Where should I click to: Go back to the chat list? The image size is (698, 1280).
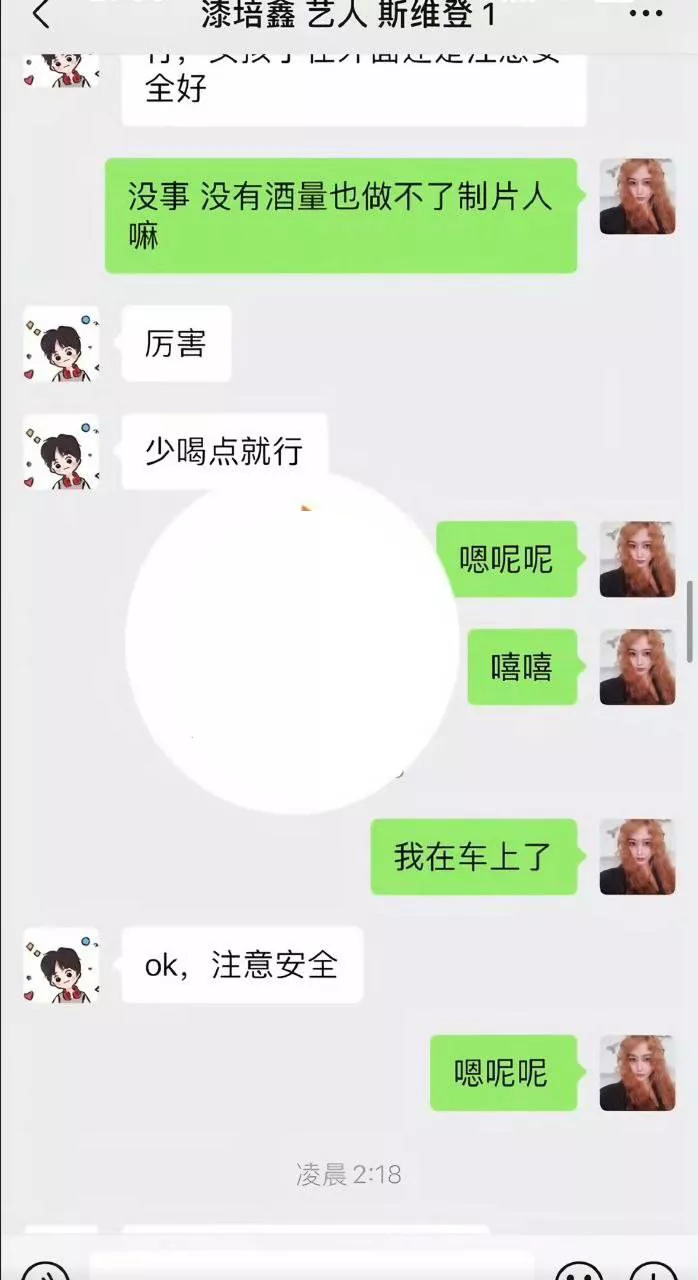pos(40,14)
